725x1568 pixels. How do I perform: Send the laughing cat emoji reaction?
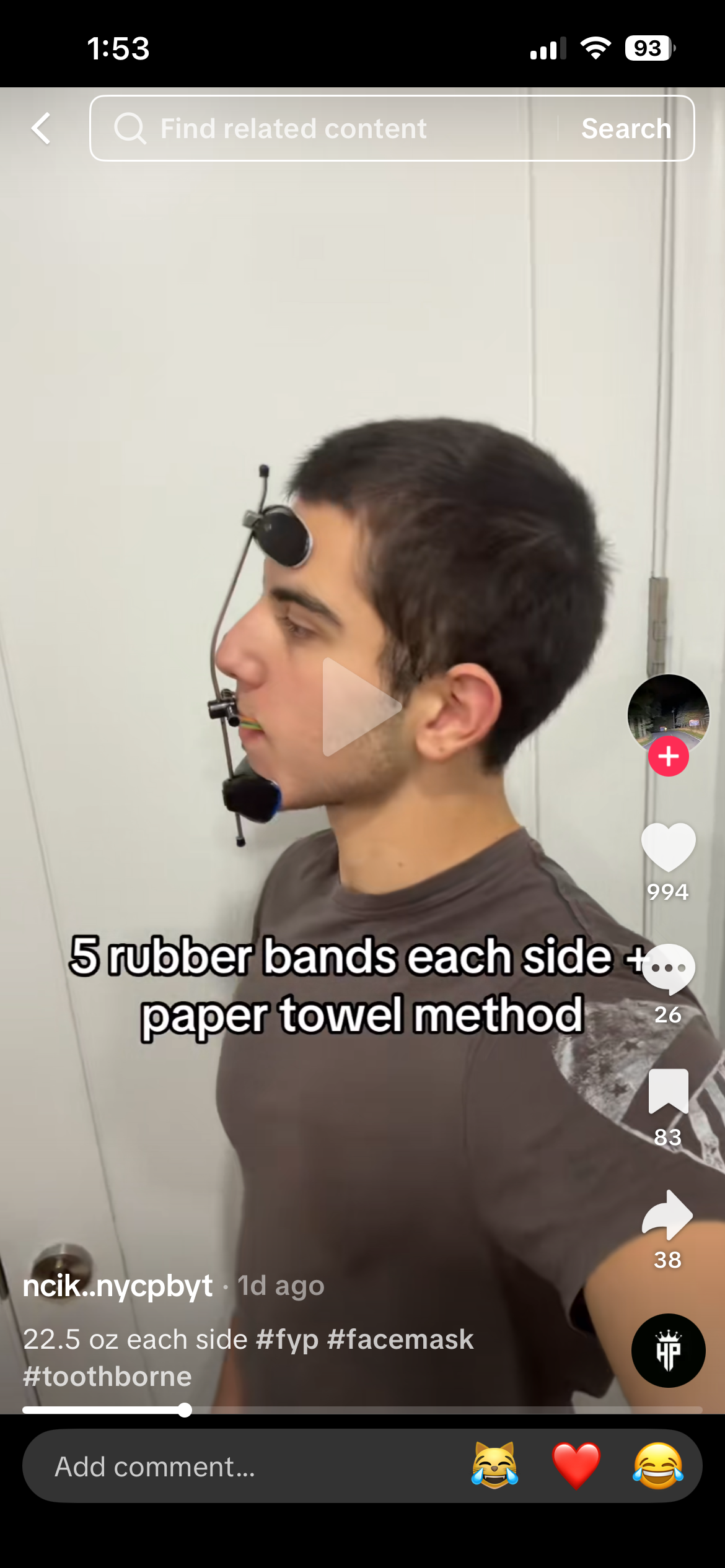click(x=494, y=1465)
